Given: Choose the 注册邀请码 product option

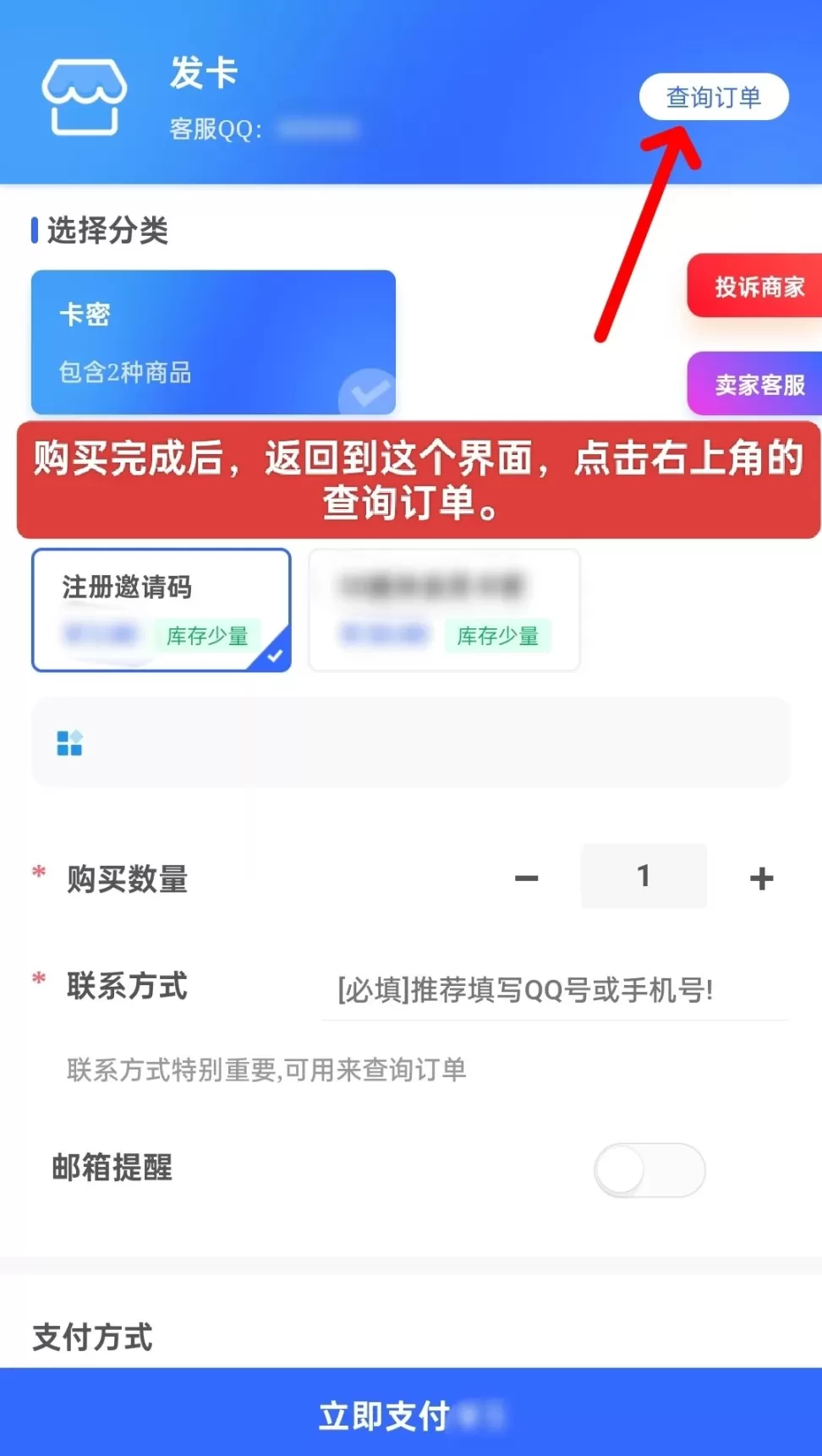Looking at the screenshot, I should point(161,610).
